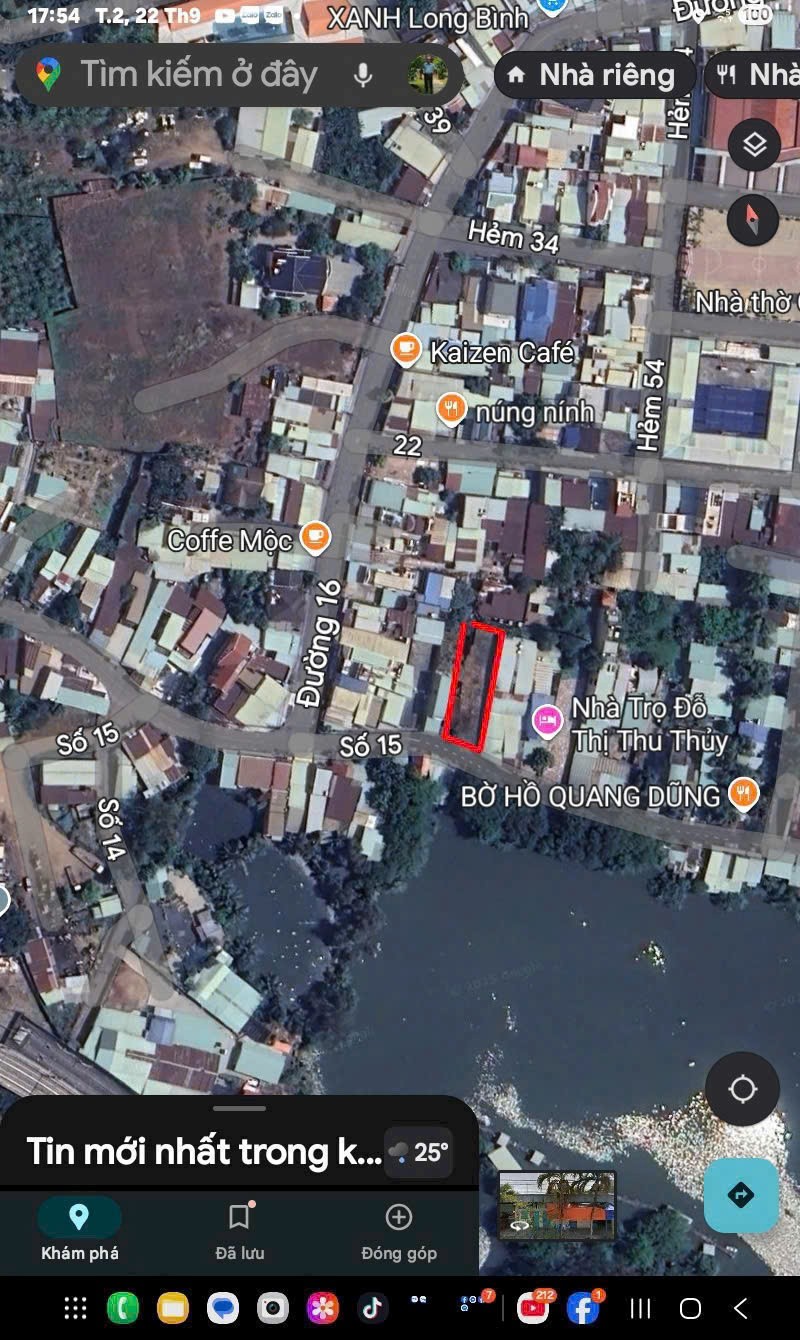This screenshot has width=800, height=1340.
Task: Go back with the system back button
Action: [740, 1307]
